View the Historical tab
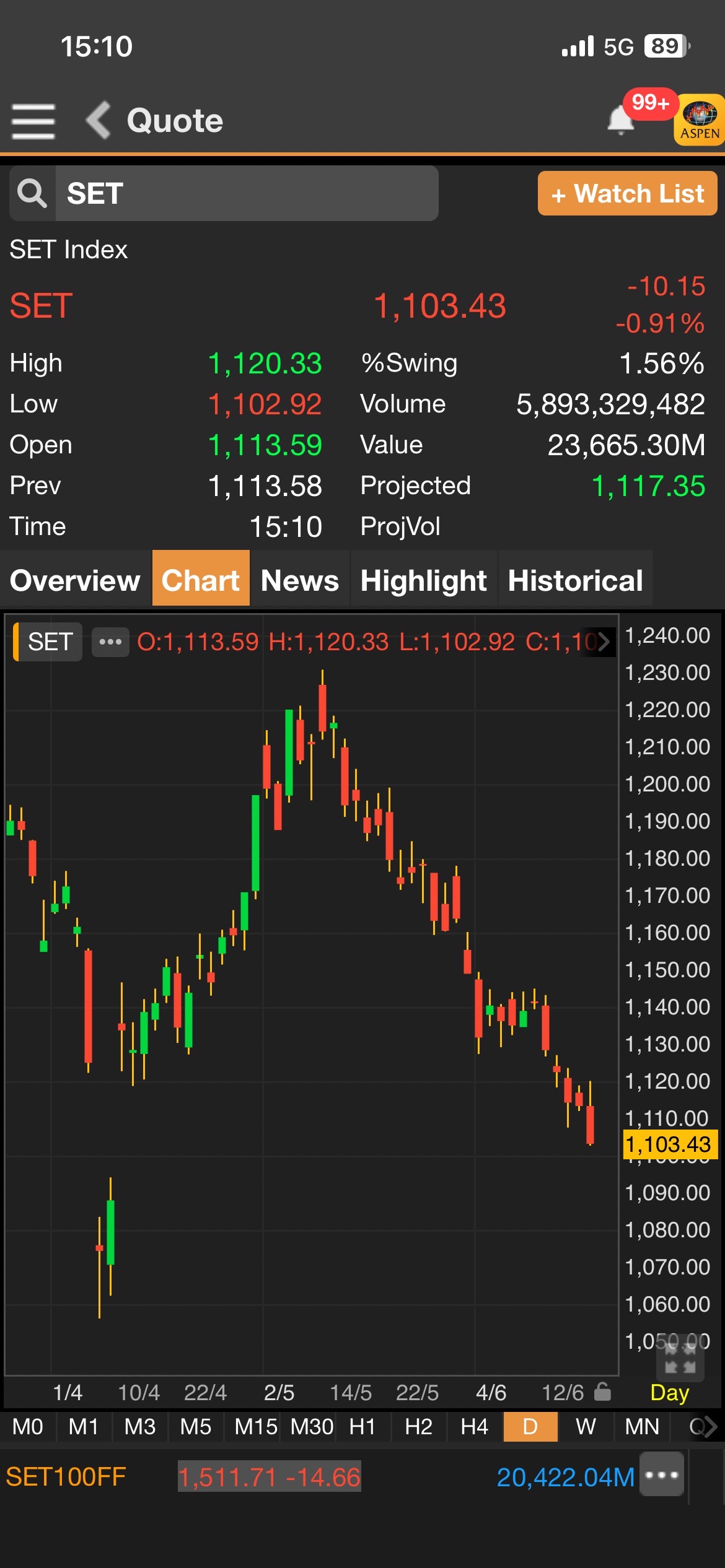 point(576,580)
